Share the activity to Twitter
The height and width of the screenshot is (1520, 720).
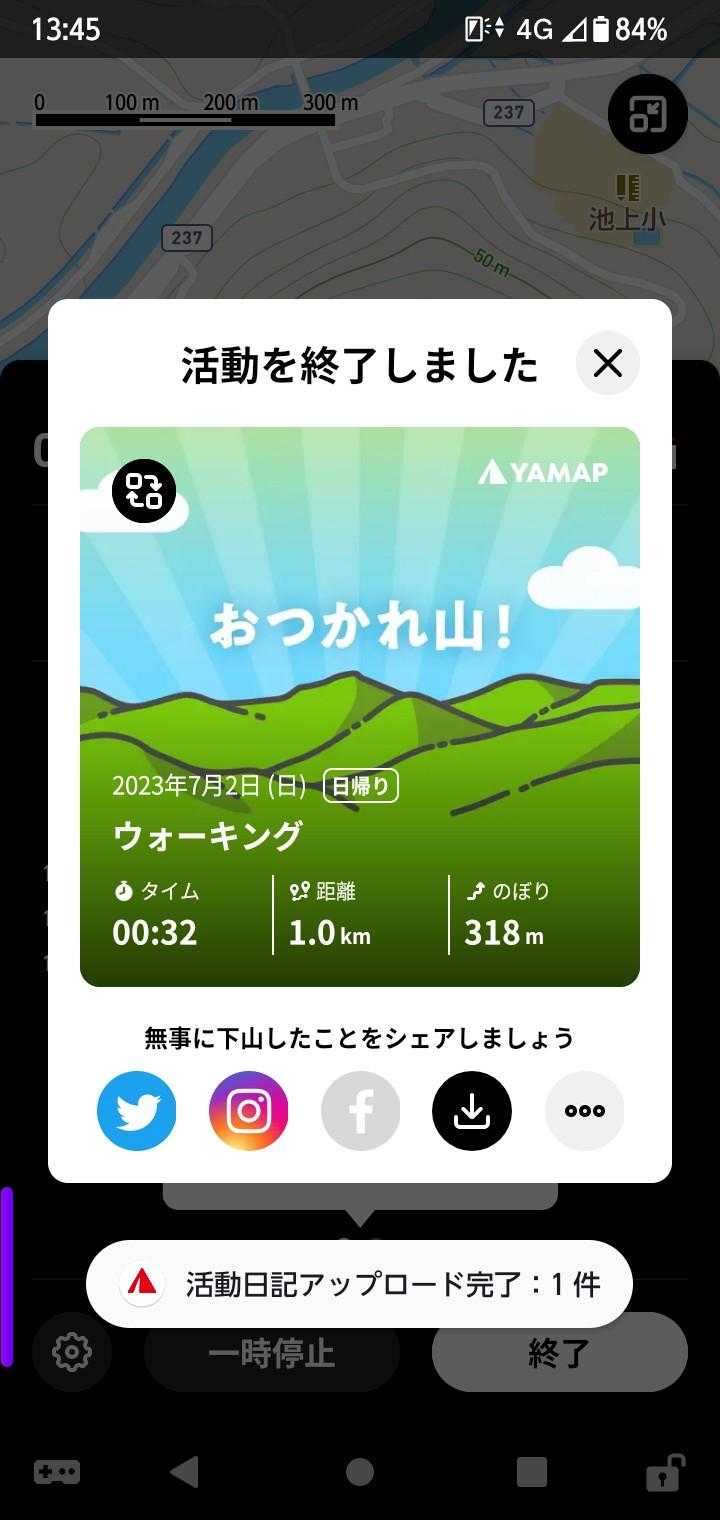(x=137, y=1111)
